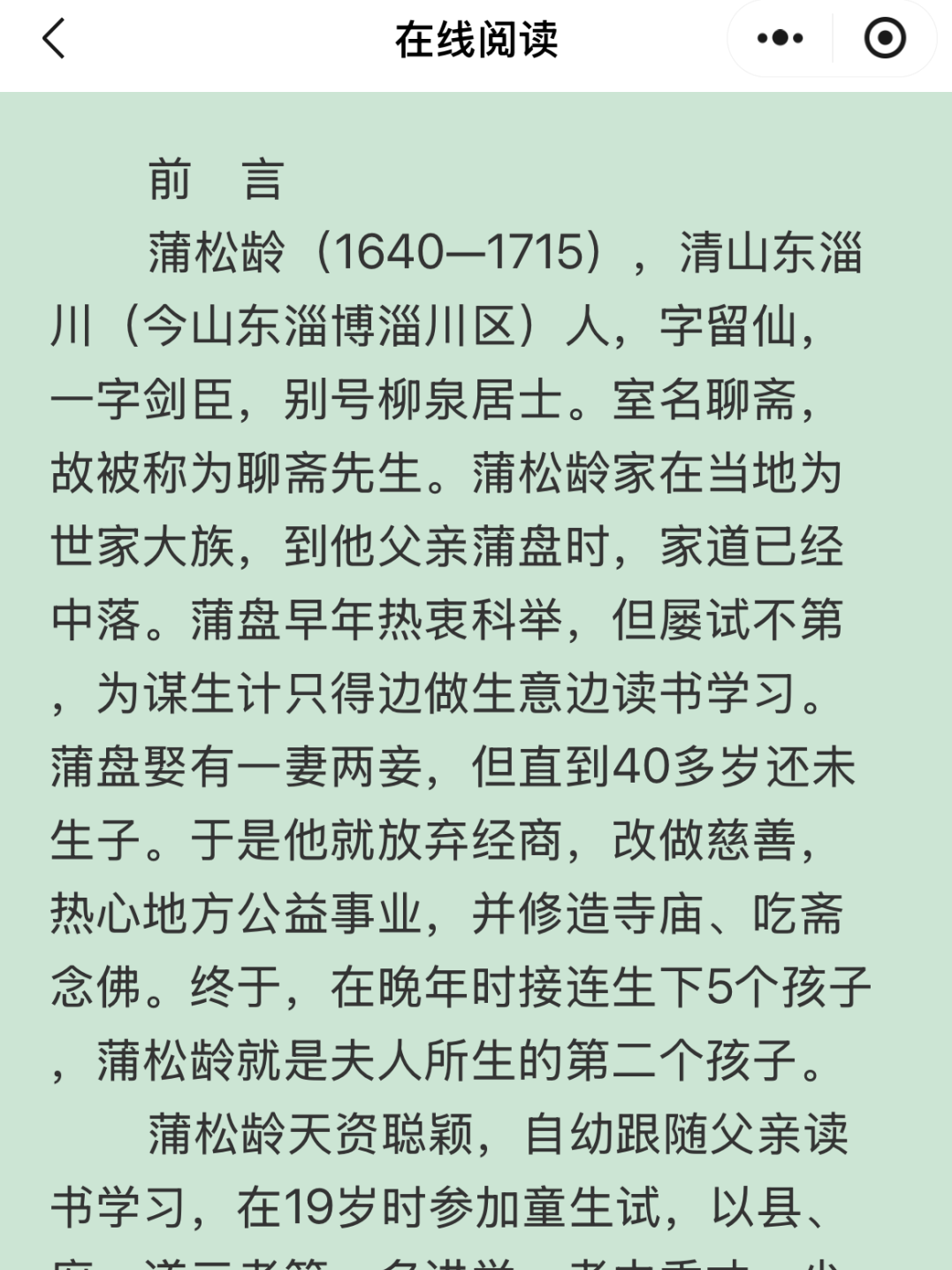Go back from the online reading page
The image size is (952, 1270).
coord(54,40)
